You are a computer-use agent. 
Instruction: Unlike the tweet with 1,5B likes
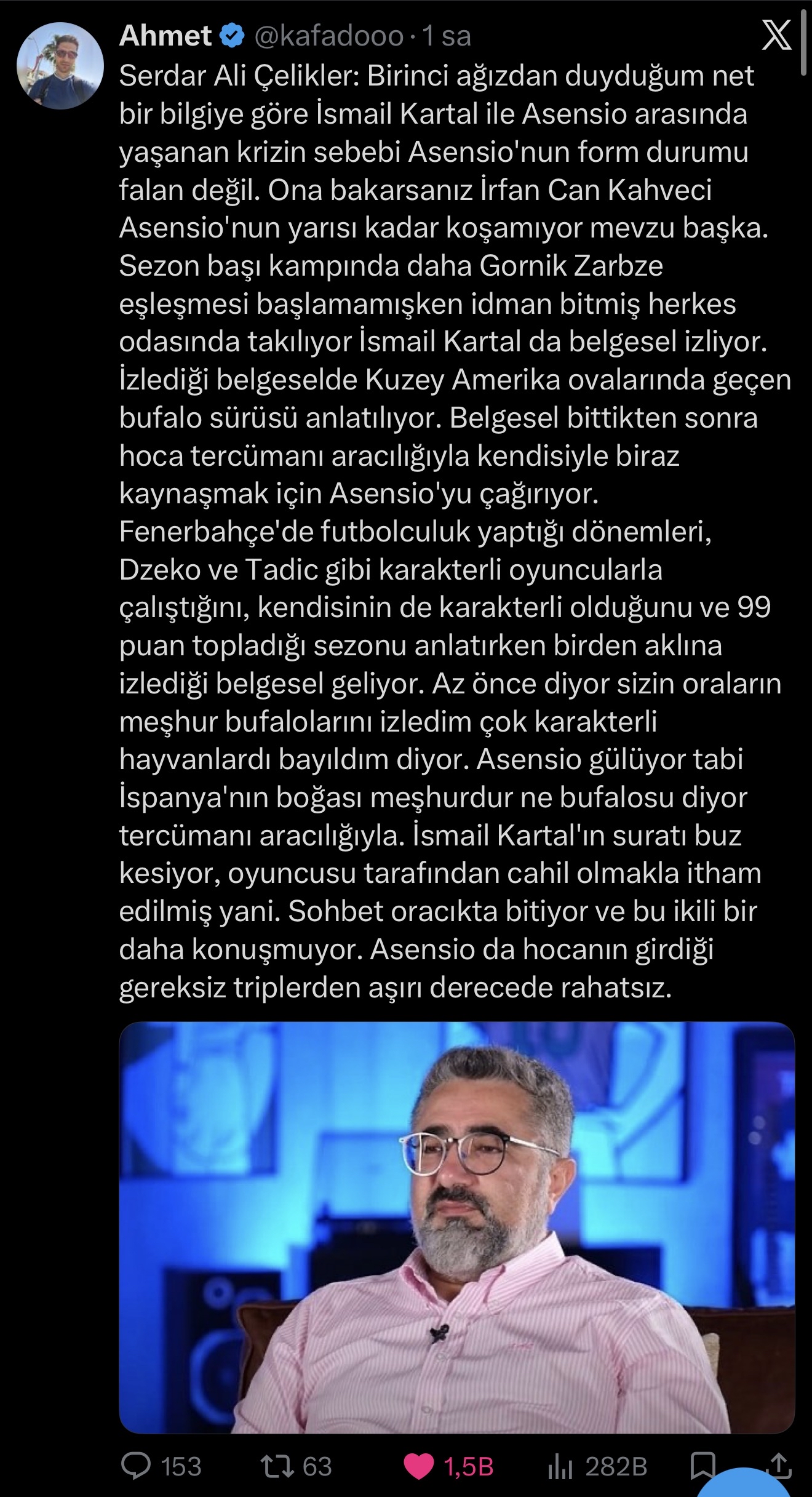click(448, 1466)
